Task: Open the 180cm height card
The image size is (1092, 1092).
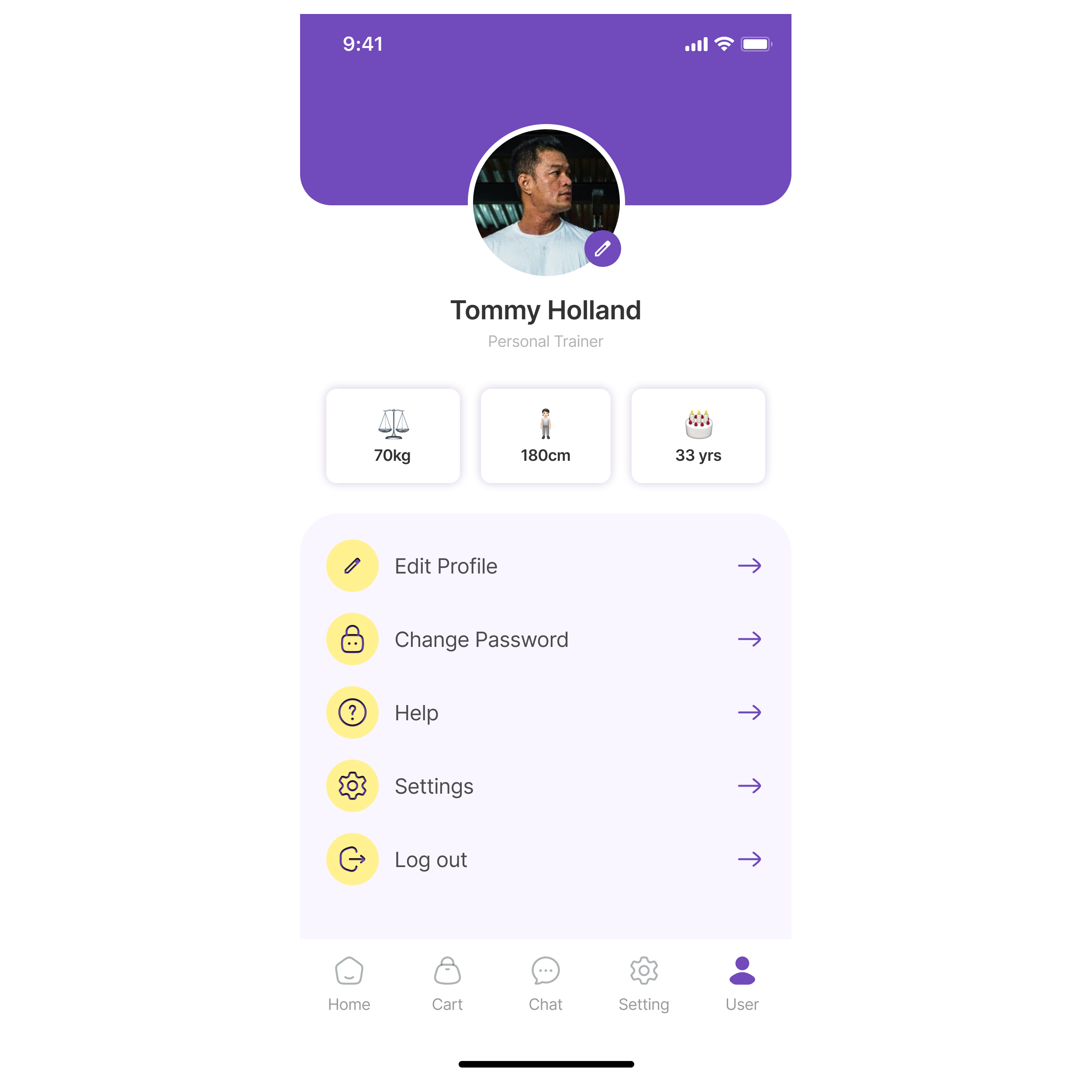Action: click(x=546, y=436)
